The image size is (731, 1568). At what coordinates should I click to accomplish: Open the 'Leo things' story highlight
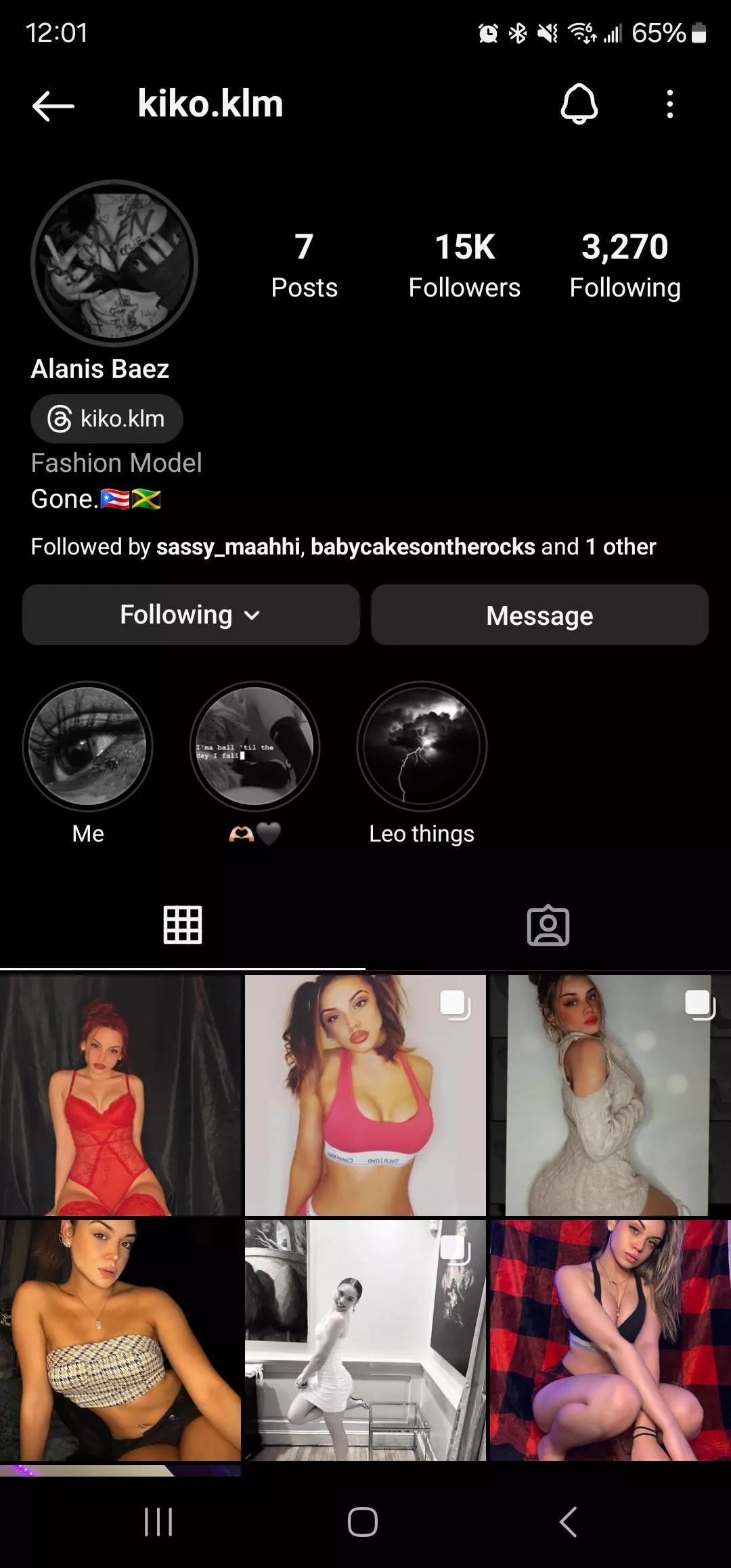pos(422,746)
